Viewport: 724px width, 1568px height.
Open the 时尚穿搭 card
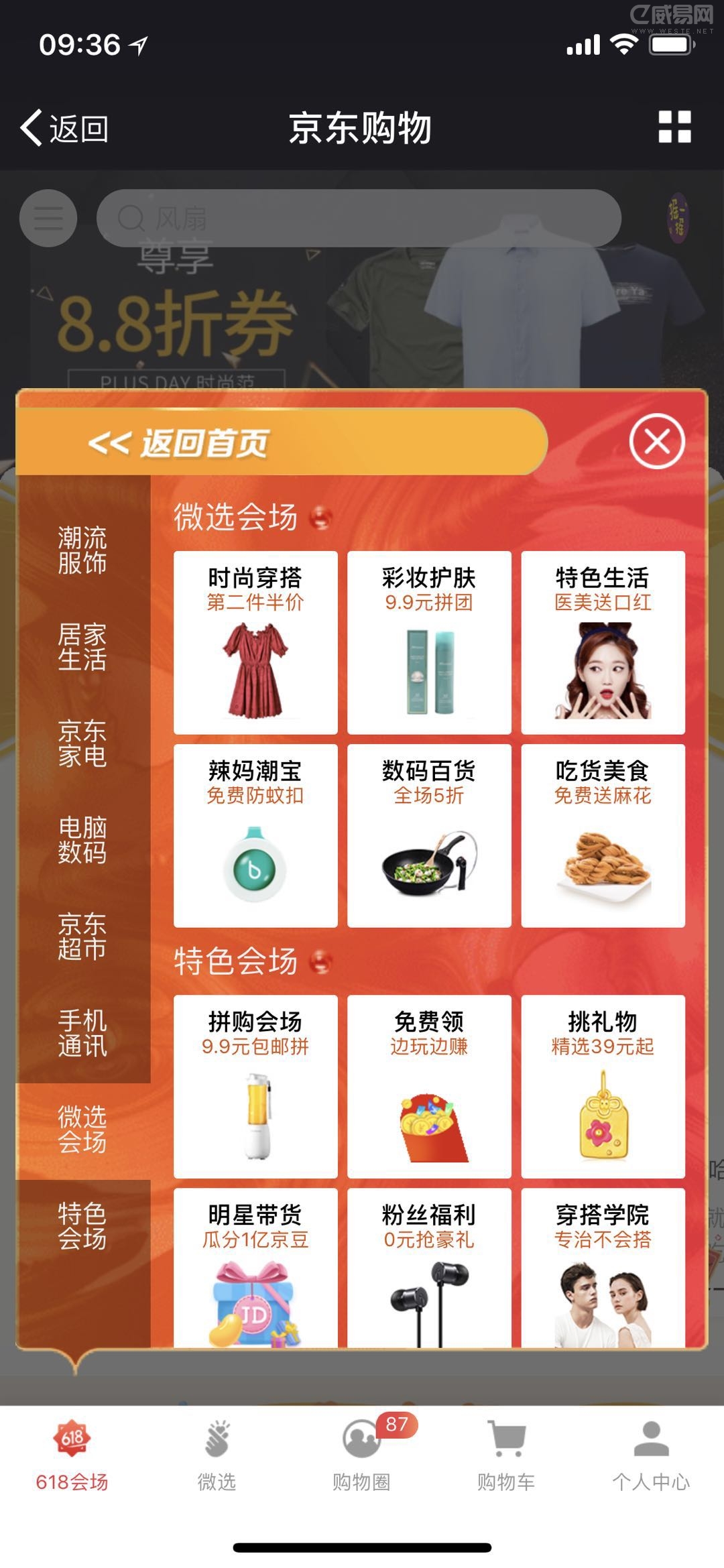255,642
